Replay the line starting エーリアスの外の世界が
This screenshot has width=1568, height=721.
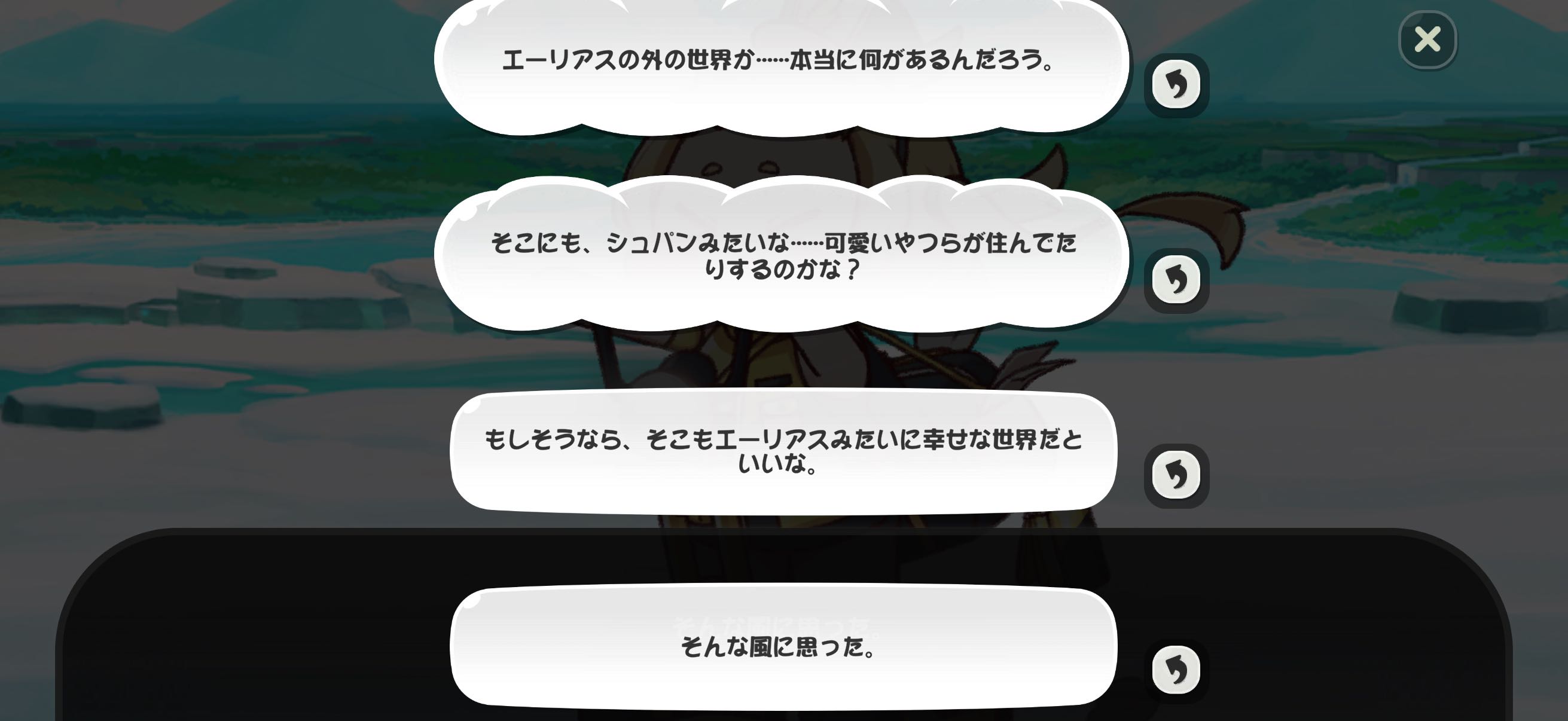click(x=1176, y=84)
